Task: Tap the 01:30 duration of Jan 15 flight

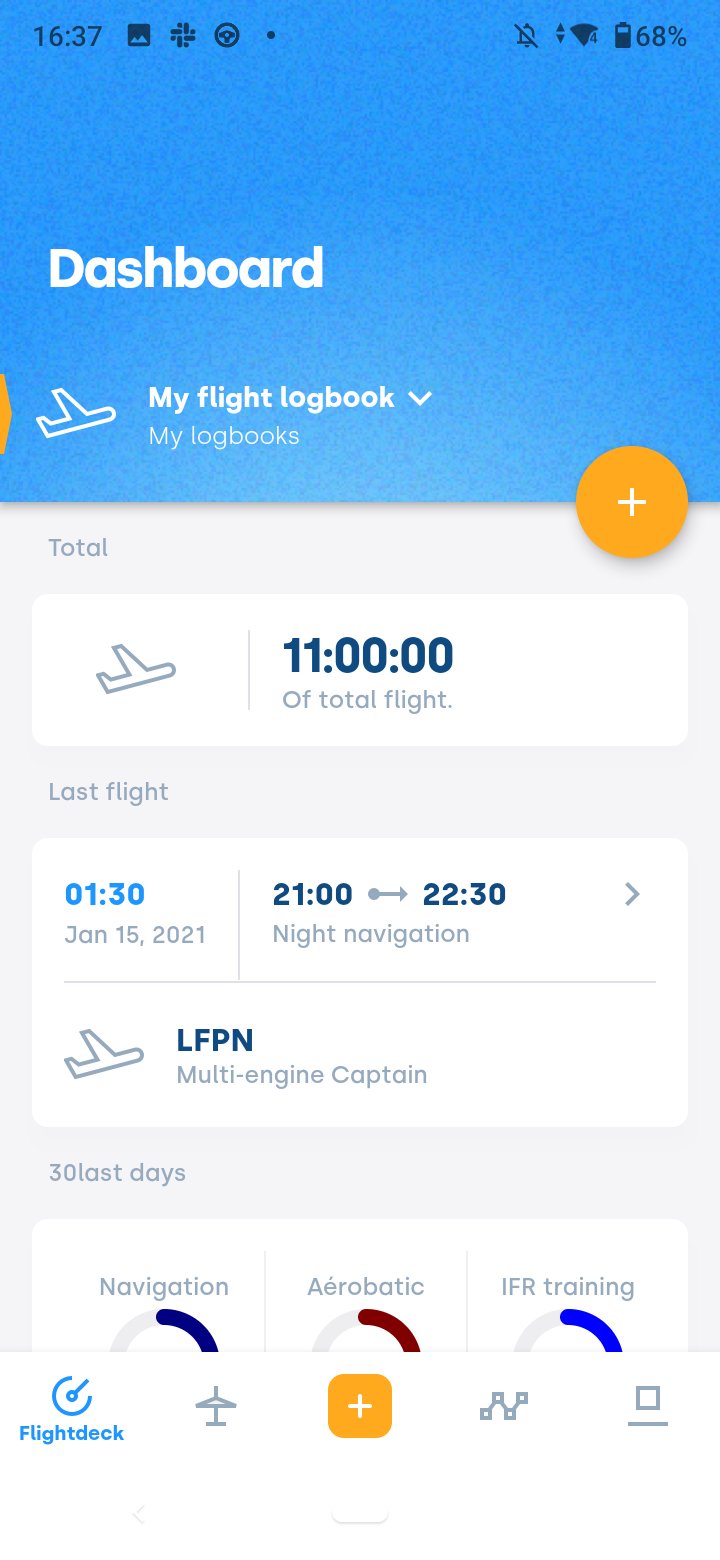Action: click(x=104, y=894)
